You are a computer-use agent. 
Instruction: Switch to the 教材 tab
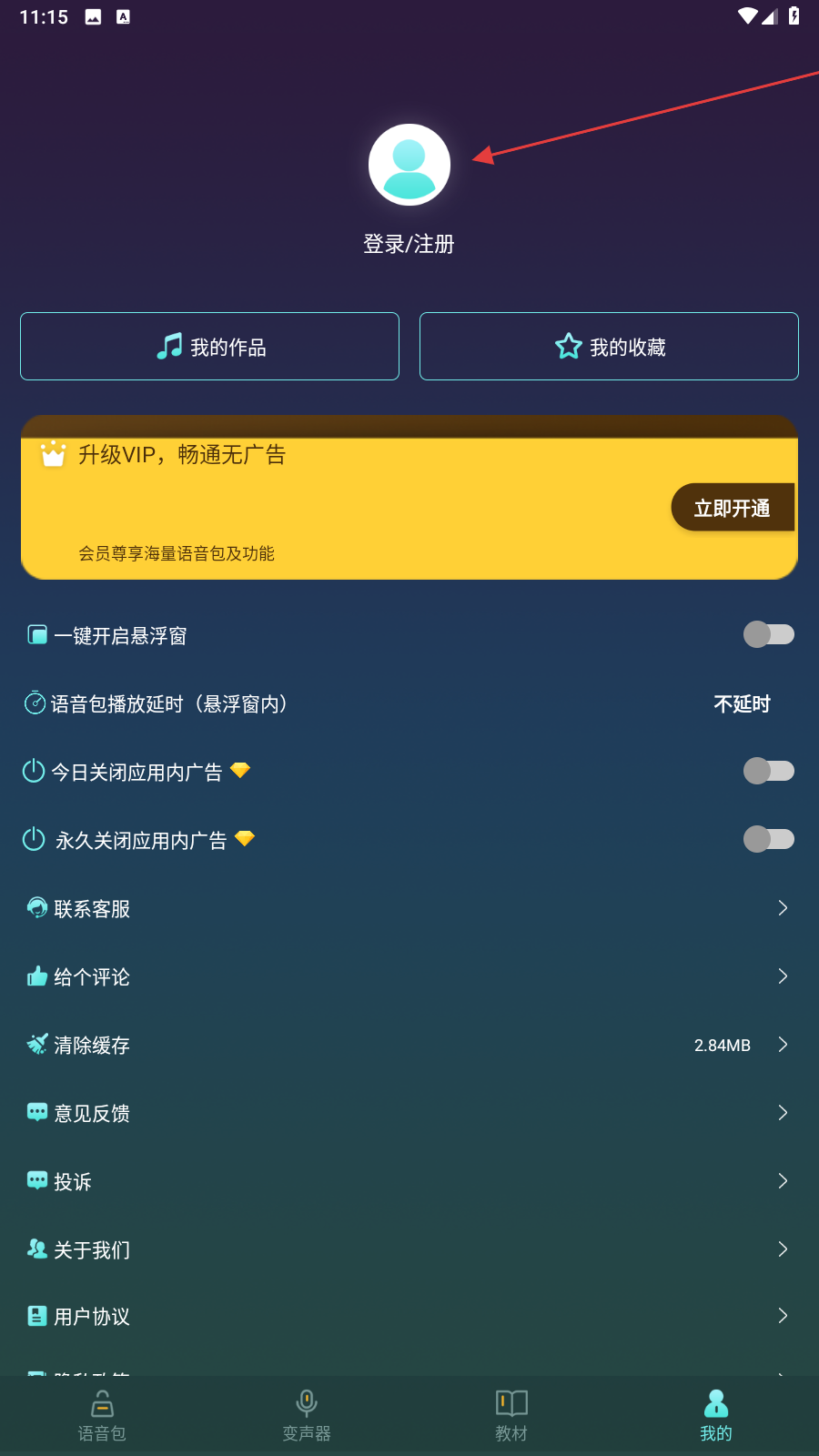click(511, 1416)
